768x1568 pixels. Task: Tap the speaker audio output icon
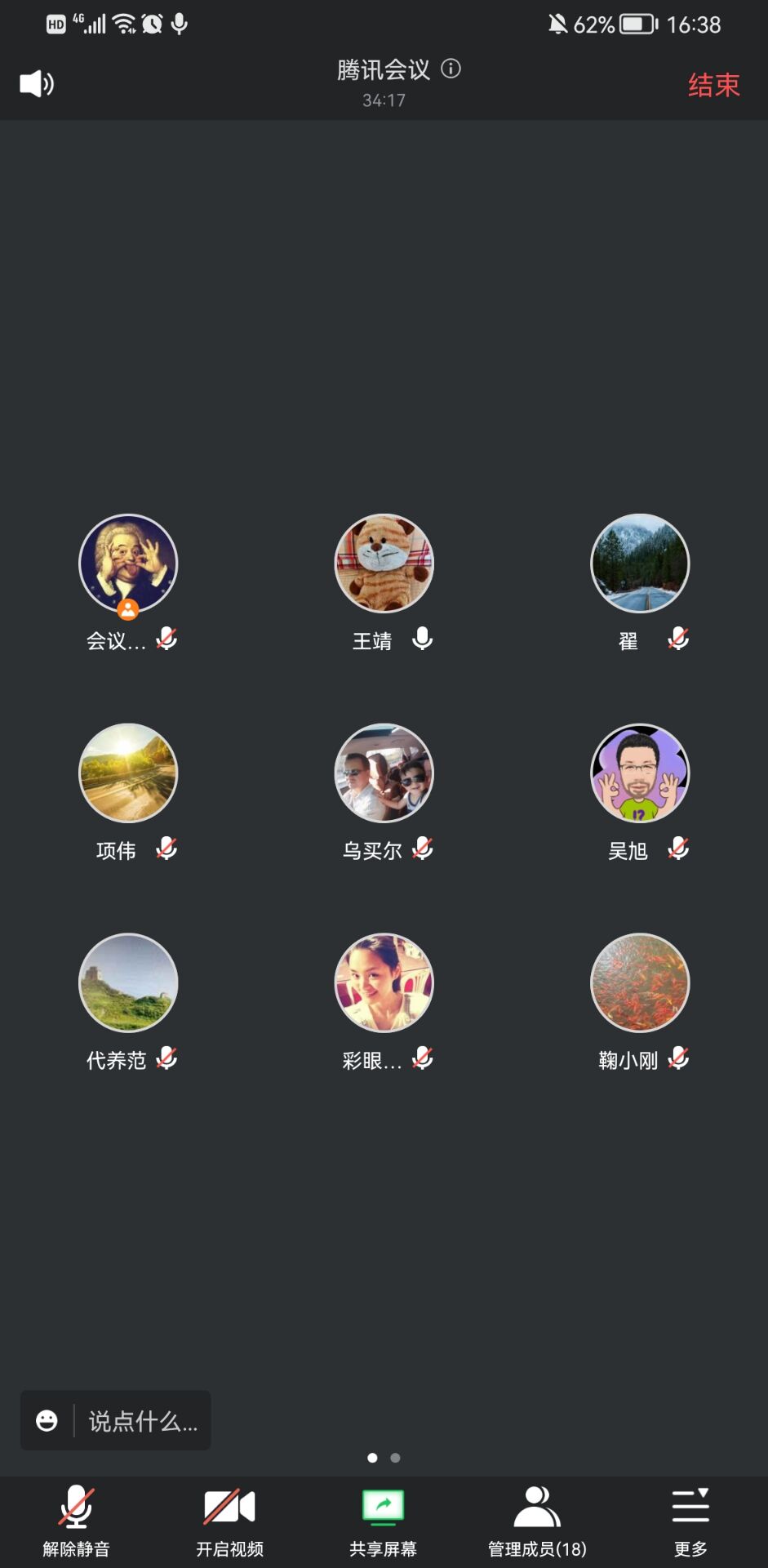(x=37, y=83)
